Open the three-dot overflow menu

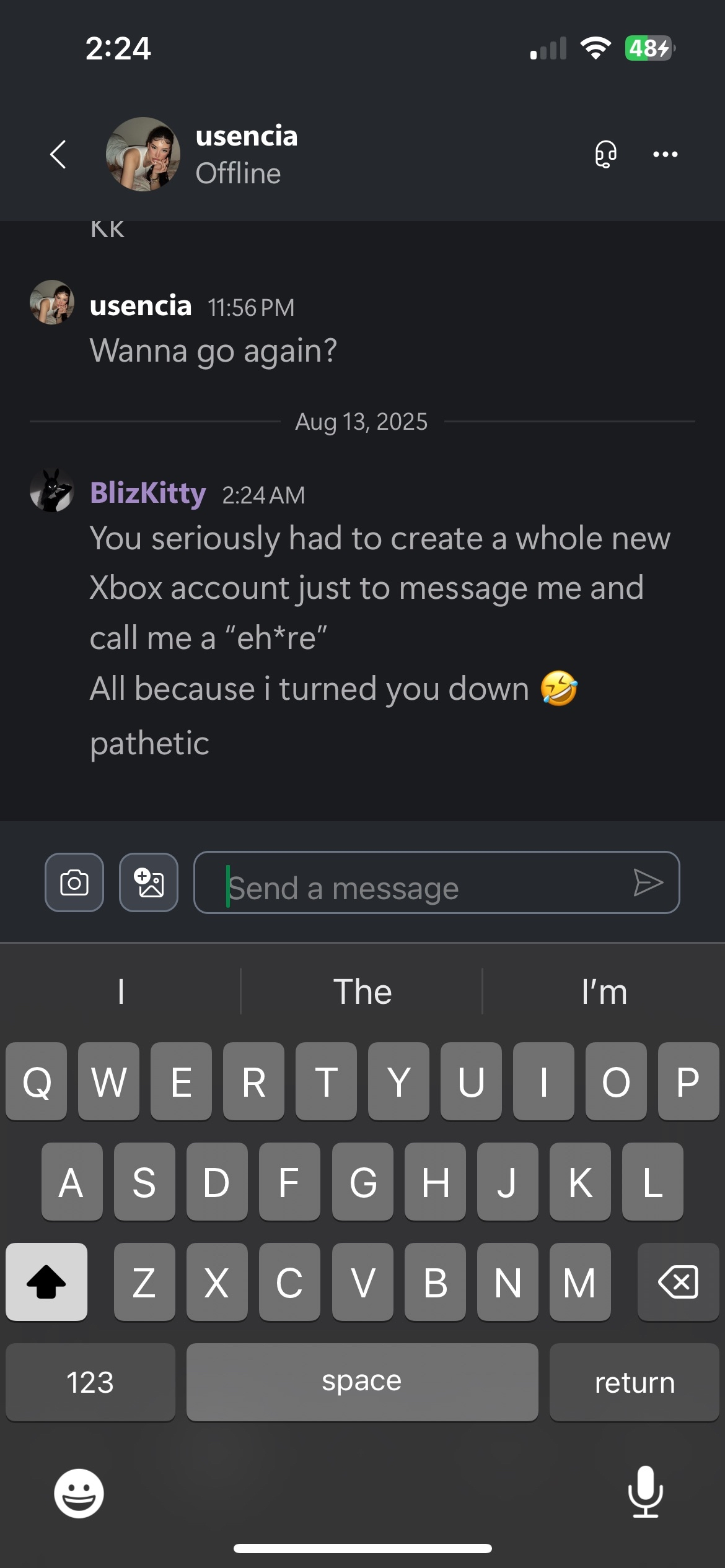click(665, 154)
